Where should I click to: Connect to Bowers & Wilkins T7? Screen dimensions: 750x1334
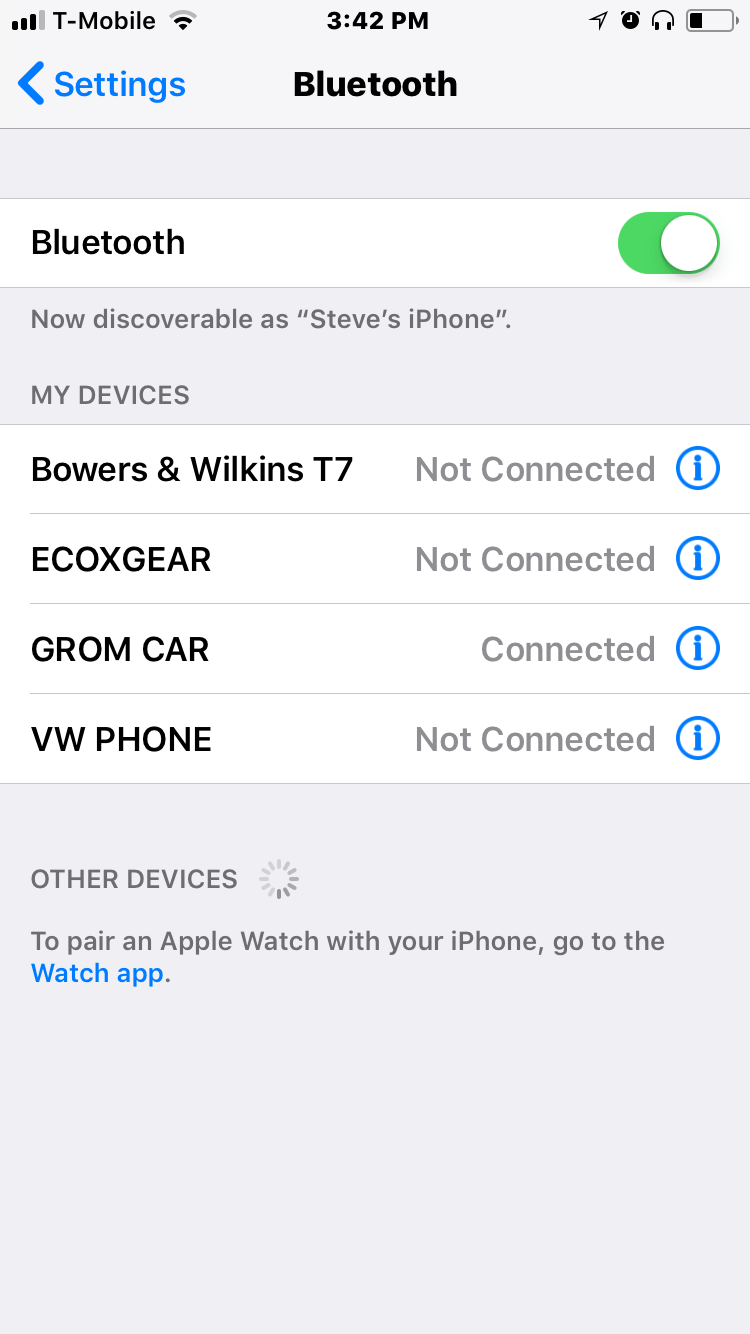300,469
